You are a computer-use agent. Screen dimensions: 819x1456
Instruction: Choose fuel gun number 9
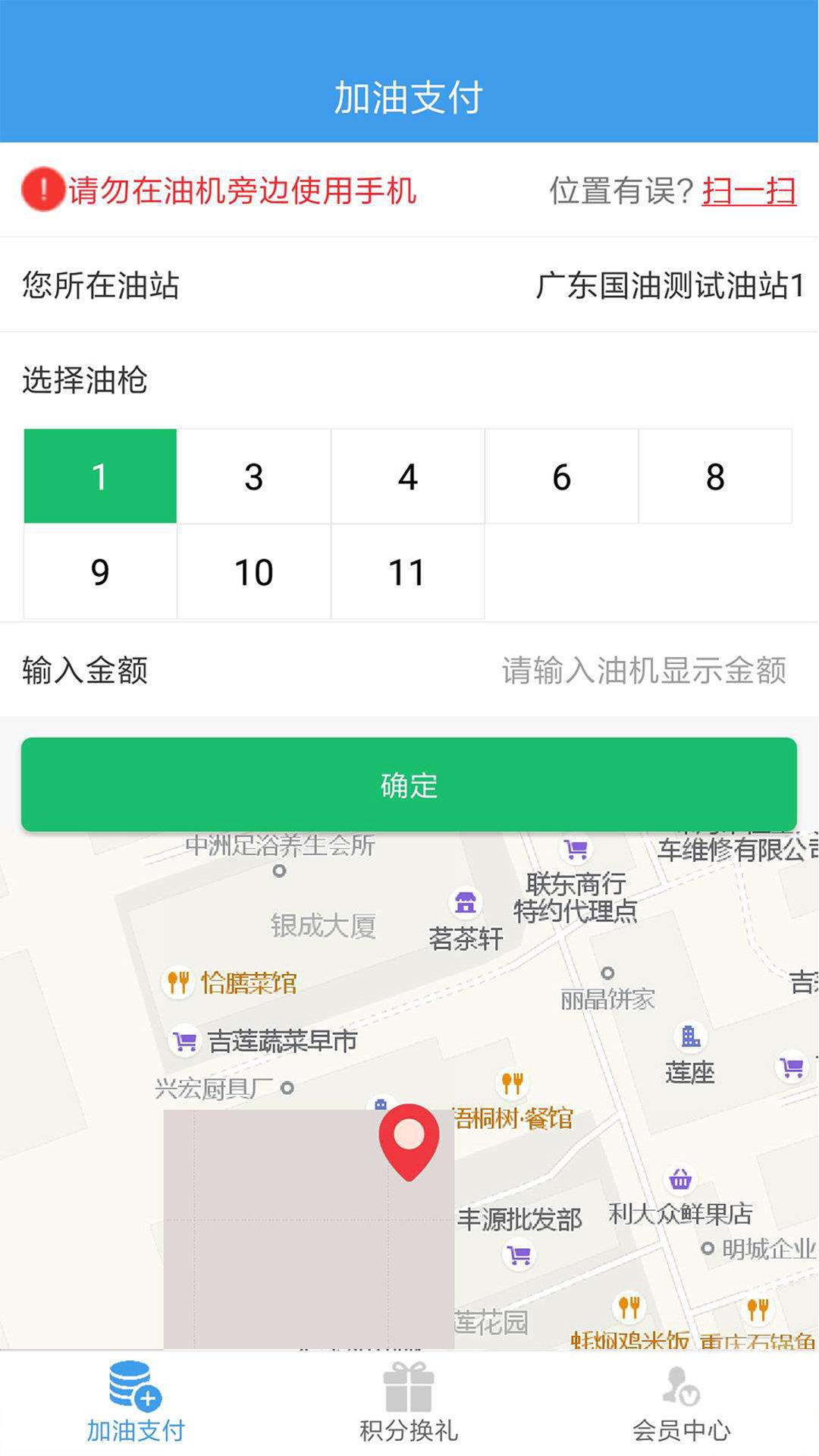point(100,572)
